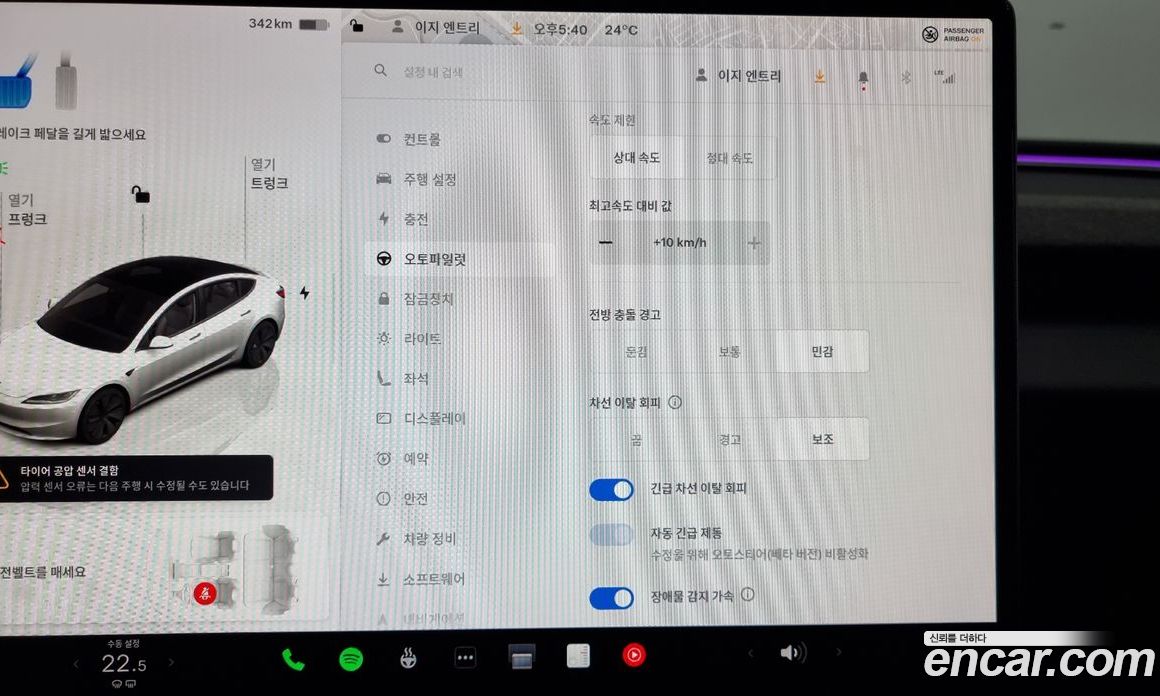Open 잠금장치 settings

(x=428, y=299)
